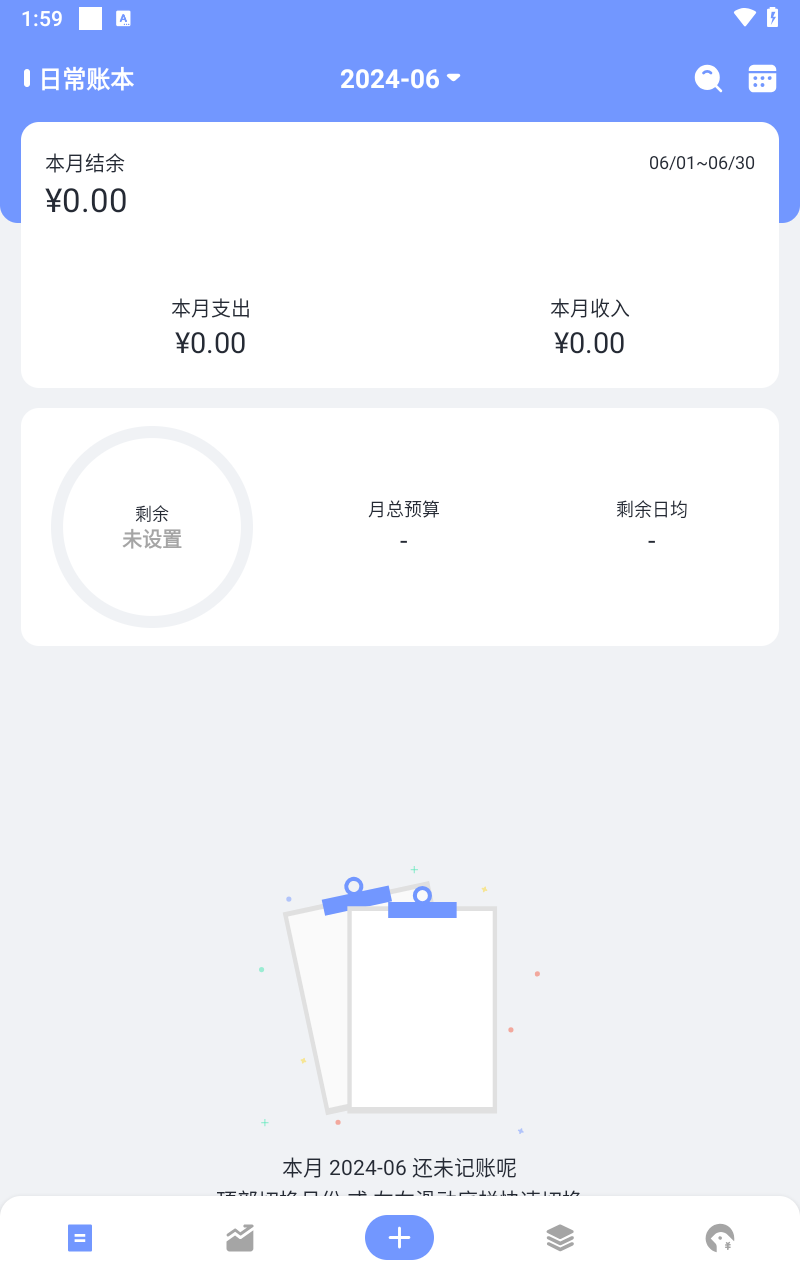Open the calendar view icon
Screen dimensions: 800x1280
[x=762, y=79]
